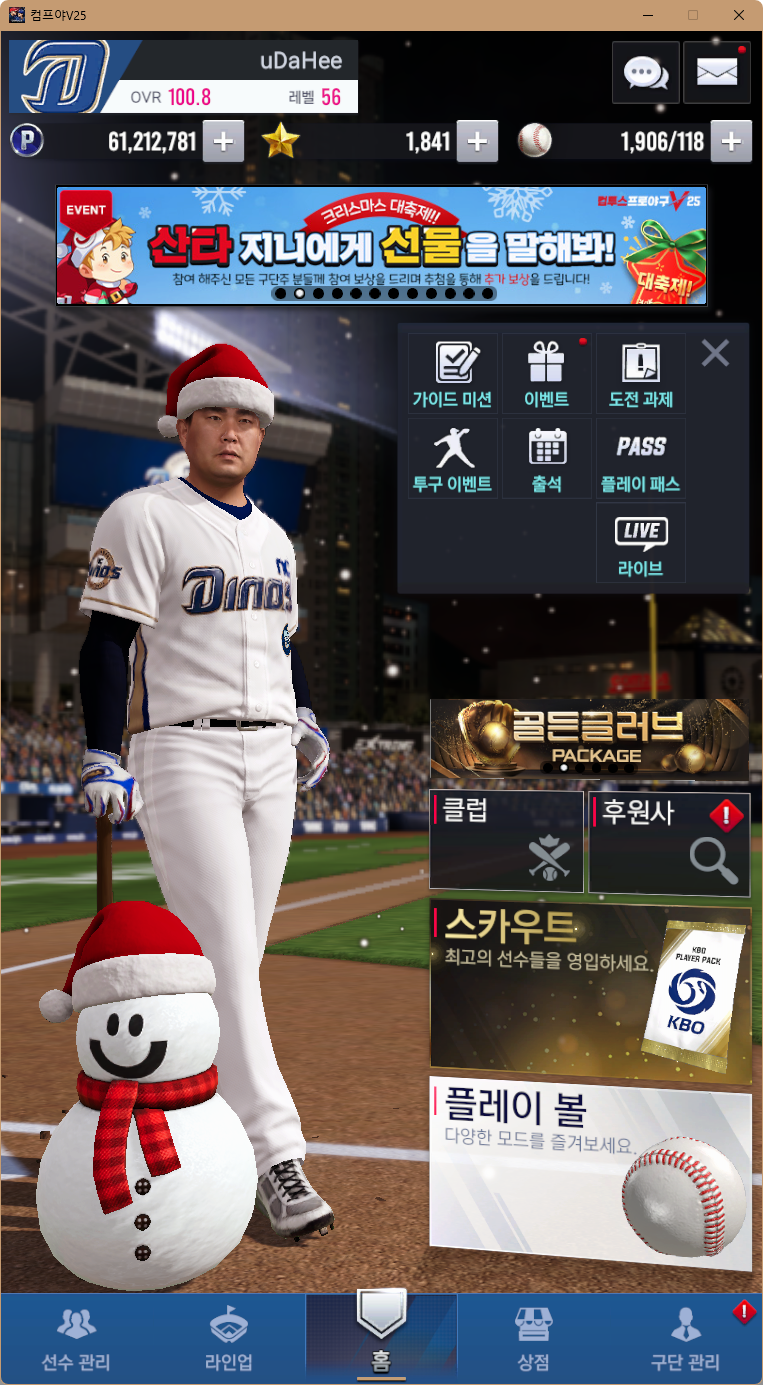Switch to the 상점 tab
Screen dimensions: 763x1385
533,1338
